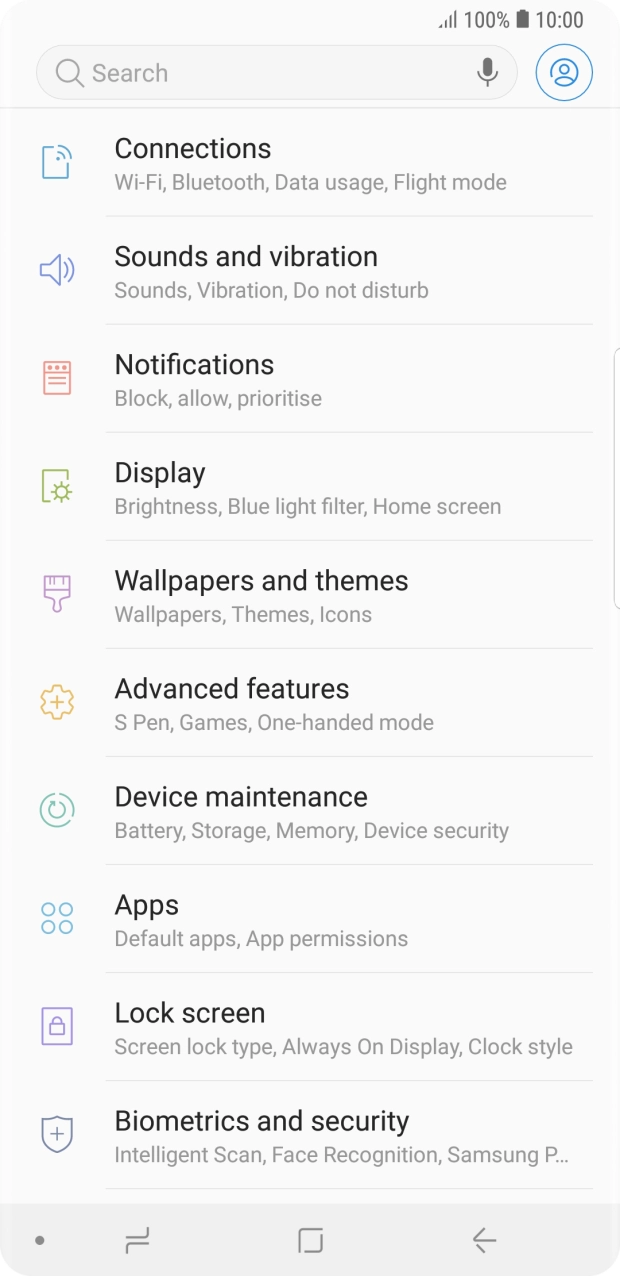
Task: Open Notifications settings
Action: pos(310,379)
